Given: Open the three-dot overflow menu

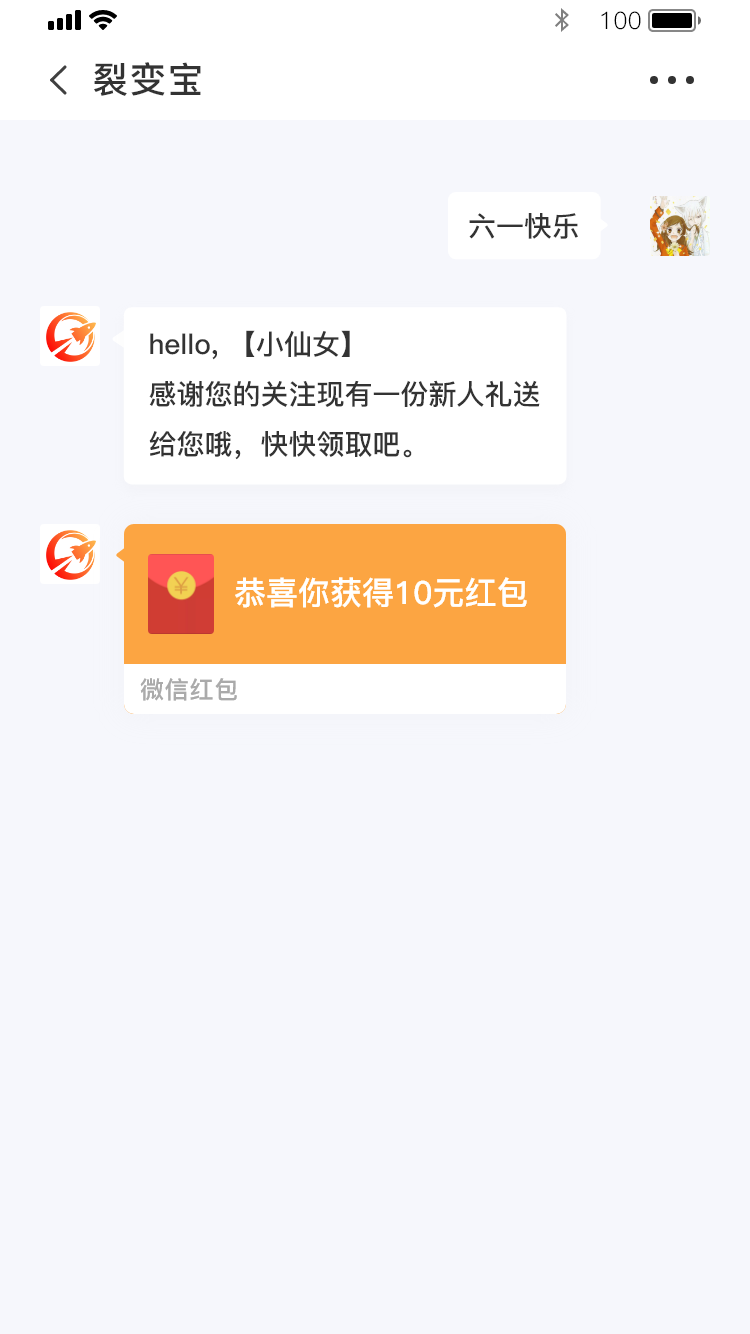Looking at the screenshot, I should (671, 80).
